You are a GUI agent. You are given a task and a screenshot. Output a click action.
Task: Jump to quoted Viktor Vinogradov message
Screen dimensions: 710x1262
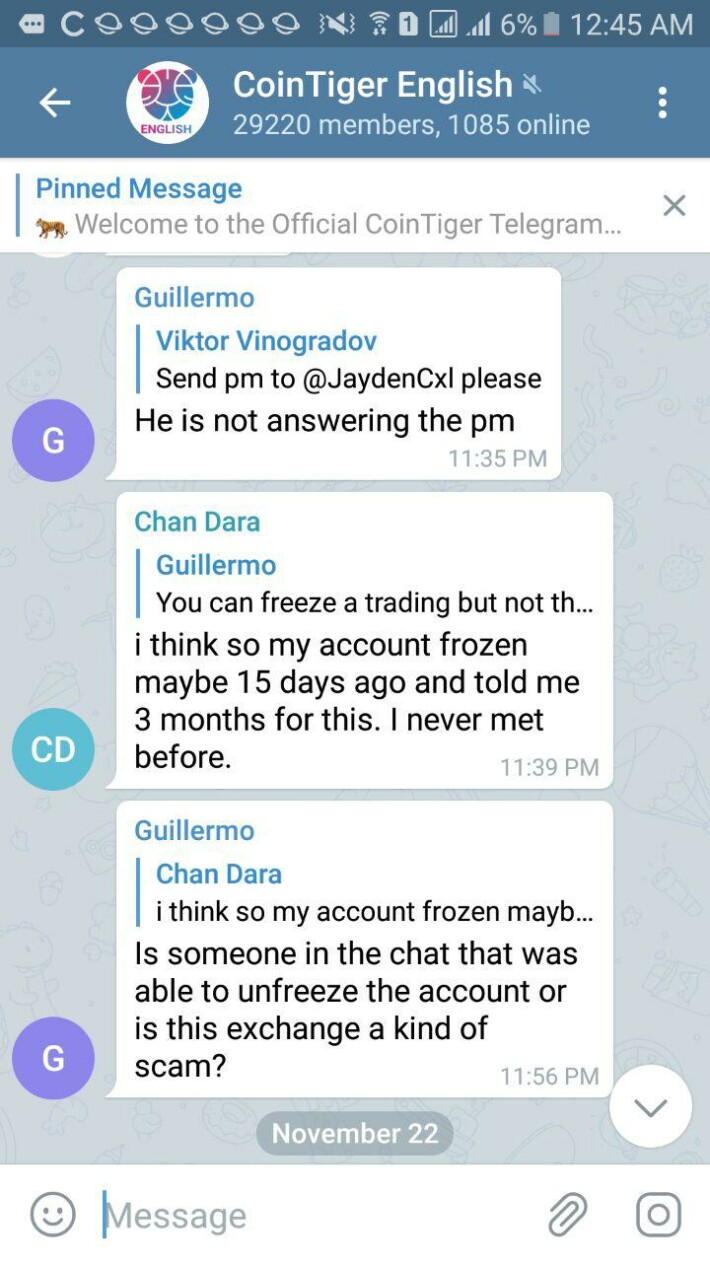tap(339, 359)
